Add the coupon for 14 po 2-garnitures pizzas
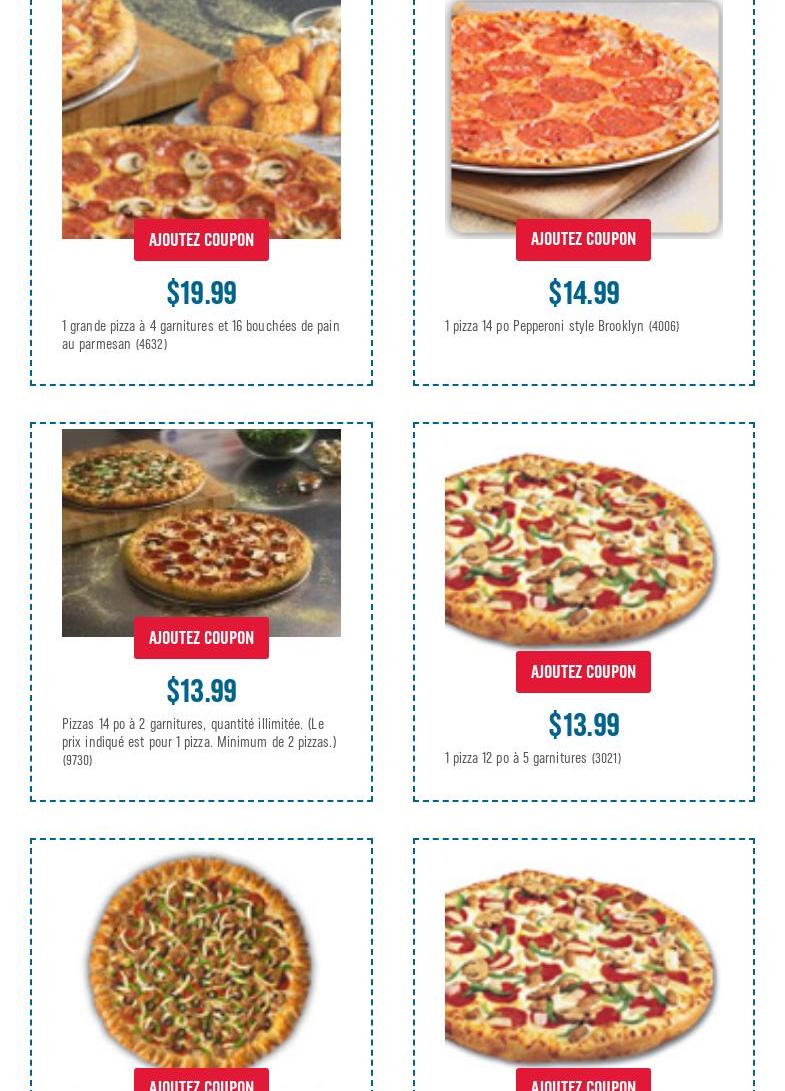Viewport: 785px width, 1091px height. (x=201, y=638)
